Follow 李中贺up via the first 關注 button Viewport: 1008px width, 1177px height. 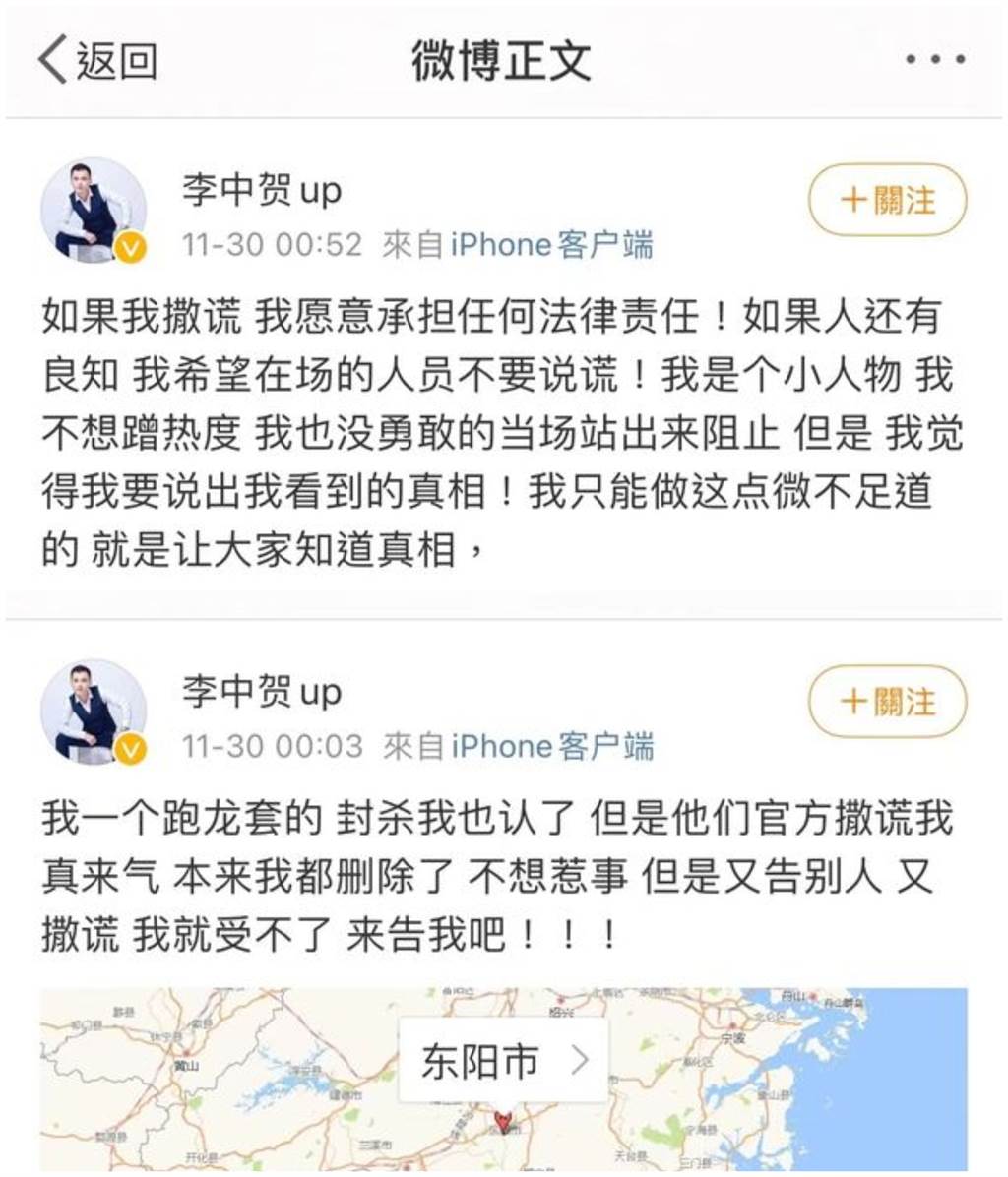point(889,200)
